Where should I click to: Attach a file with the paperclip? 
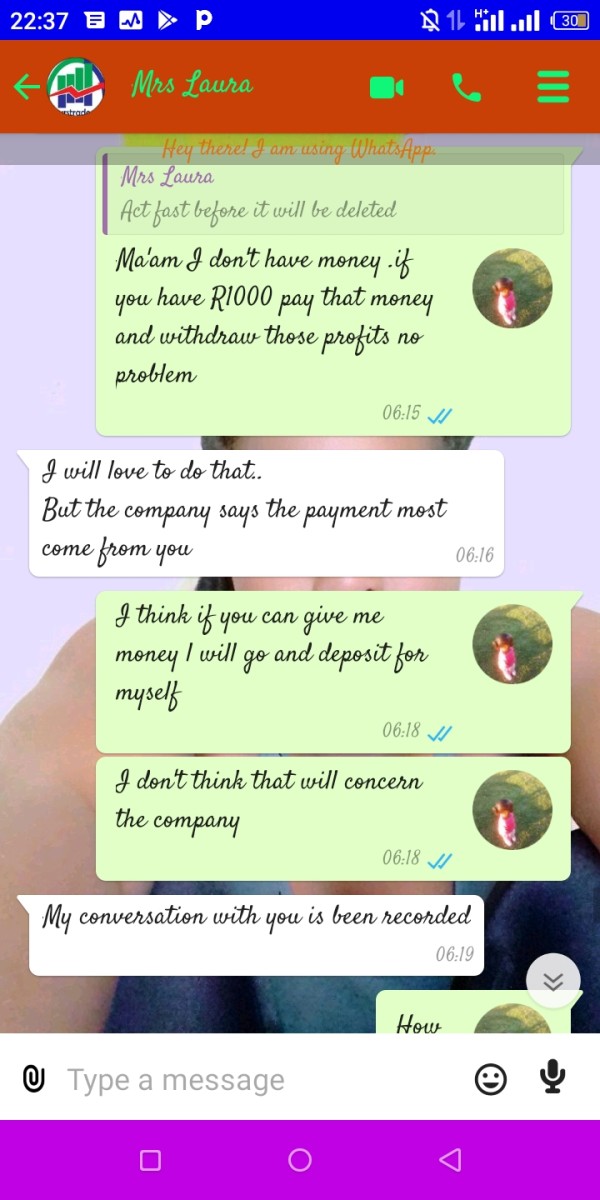[34, 1079]
